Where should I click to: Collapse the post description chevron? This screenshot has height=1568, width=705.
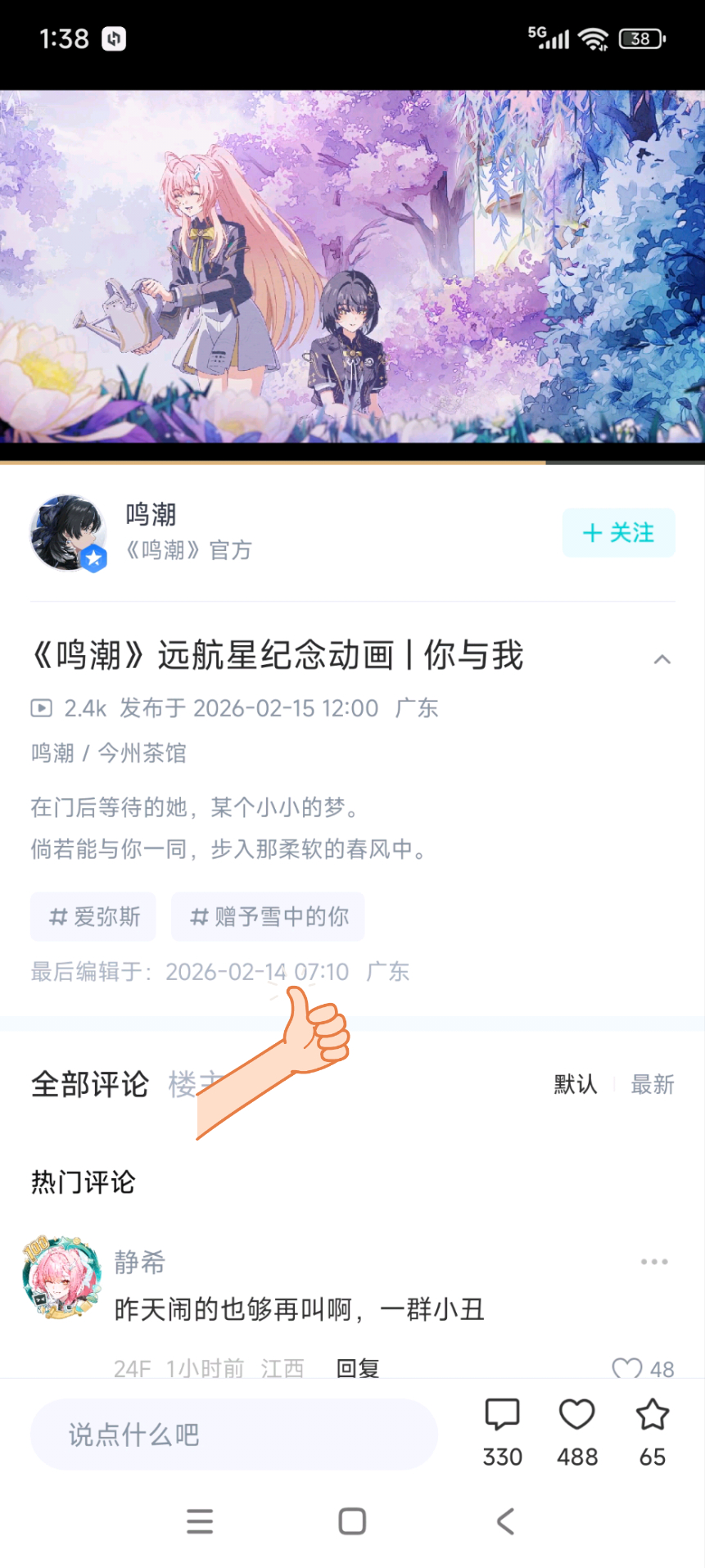[662, 659]
